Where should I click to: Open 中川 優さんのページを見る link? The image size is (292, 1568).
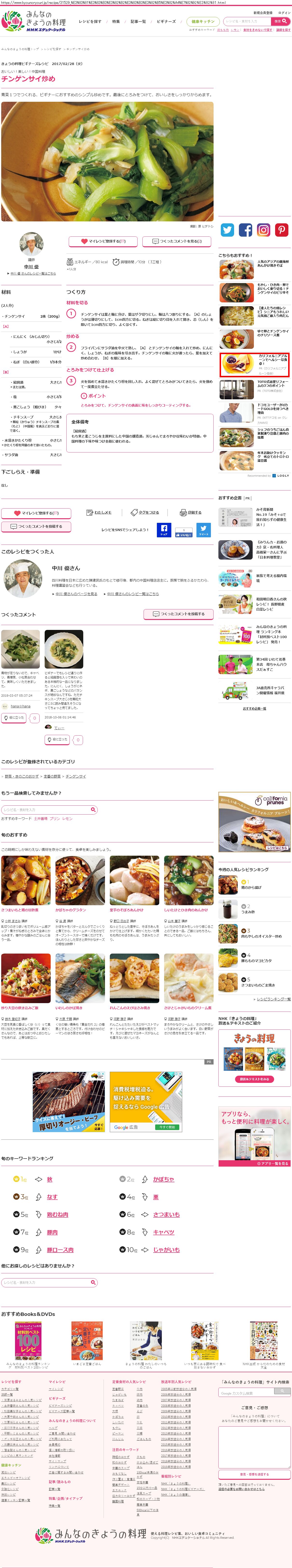coord(77,593)
